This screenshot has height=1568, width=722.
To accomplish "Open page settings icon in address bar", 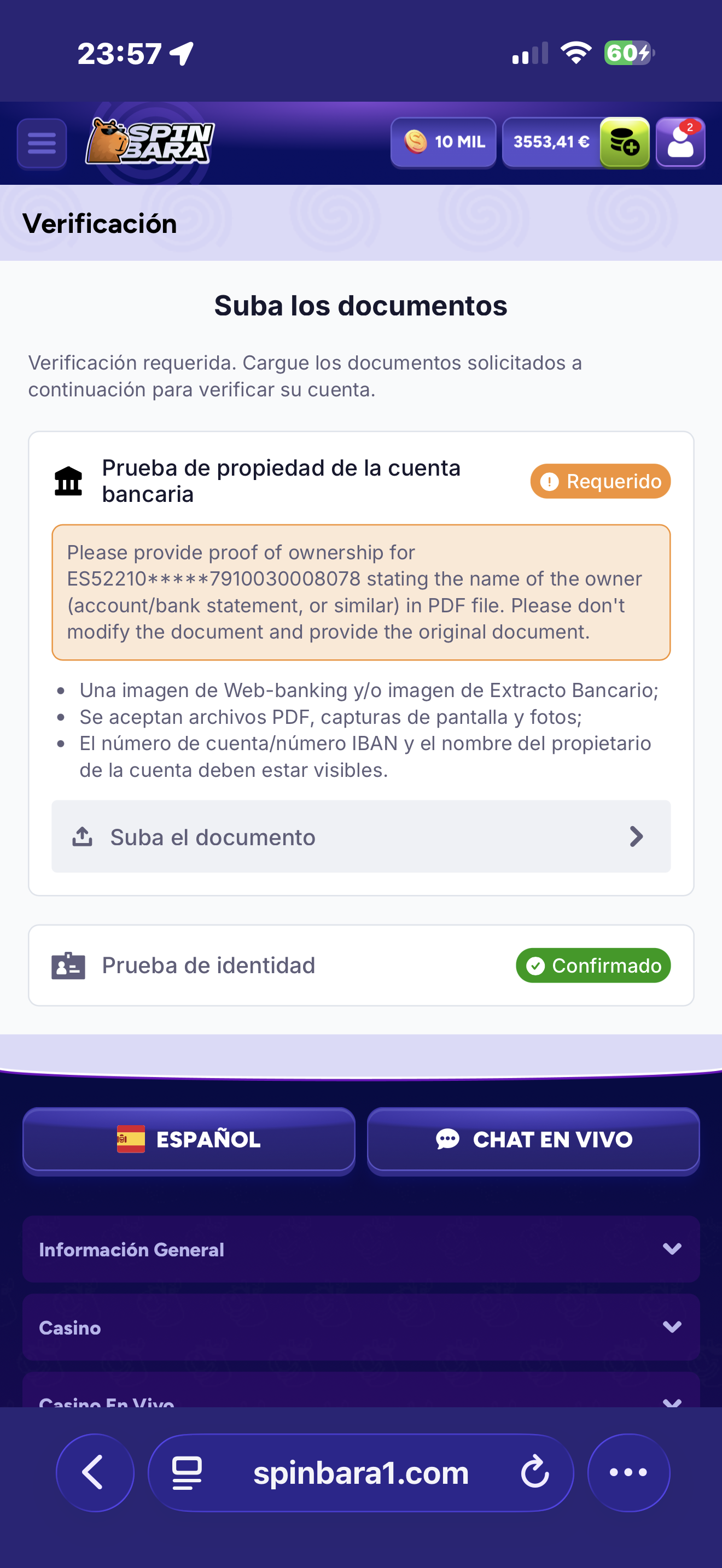I will click(x=187, y=1473).
